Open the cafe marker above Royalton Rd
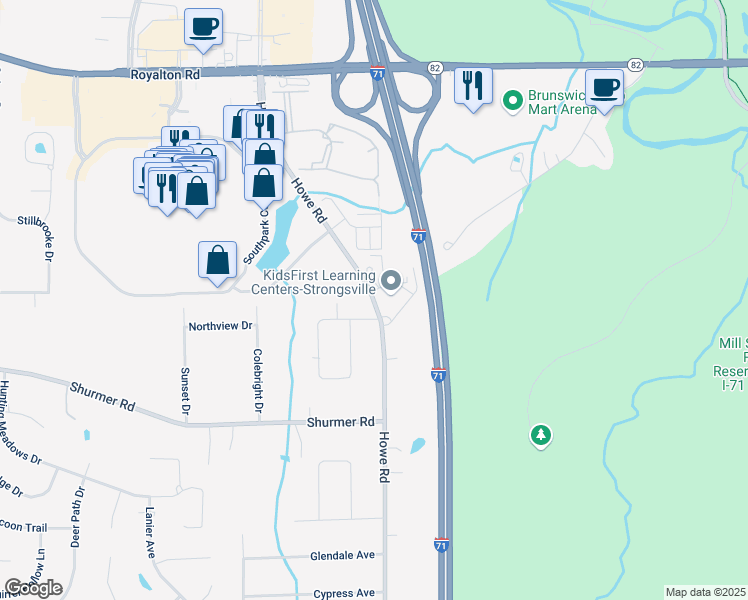 [x=203, y=27]
